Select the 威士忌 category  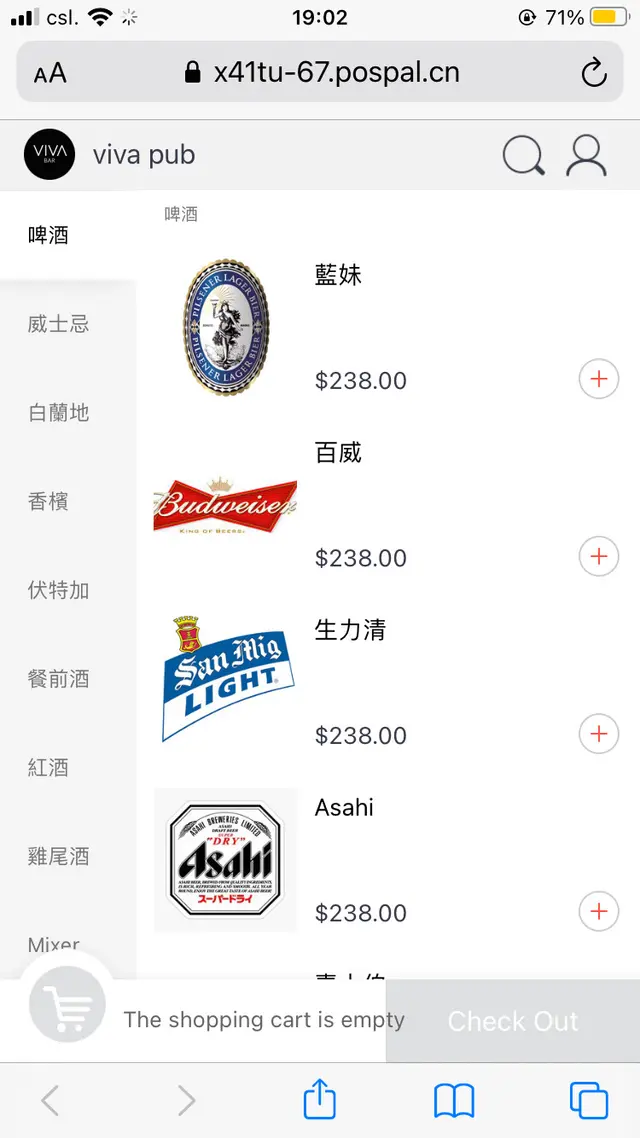[59, 324]
